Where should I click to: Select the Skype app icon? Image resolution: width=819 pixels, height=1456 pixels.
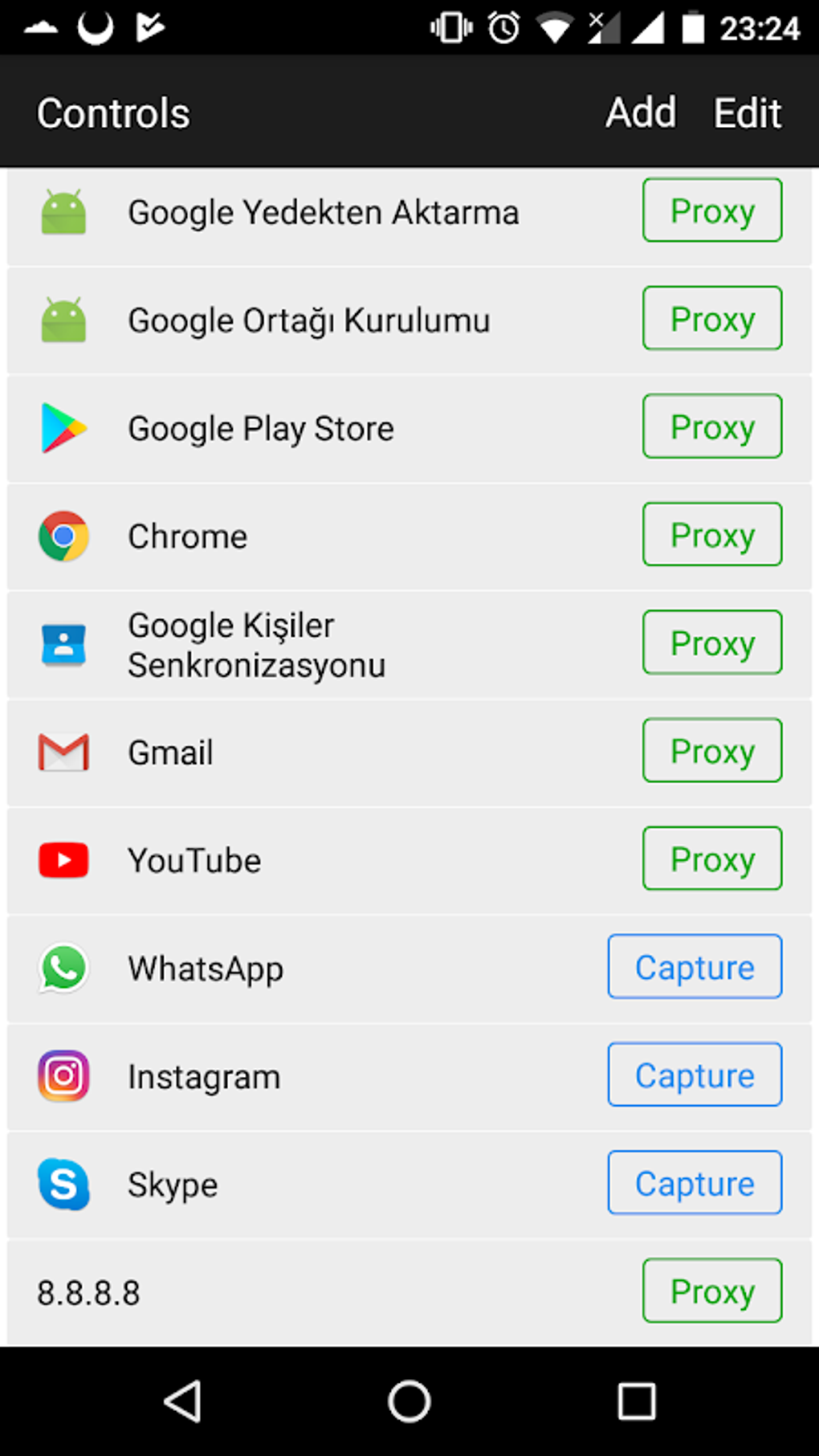pyautogui.click(x=63, y=1183)
